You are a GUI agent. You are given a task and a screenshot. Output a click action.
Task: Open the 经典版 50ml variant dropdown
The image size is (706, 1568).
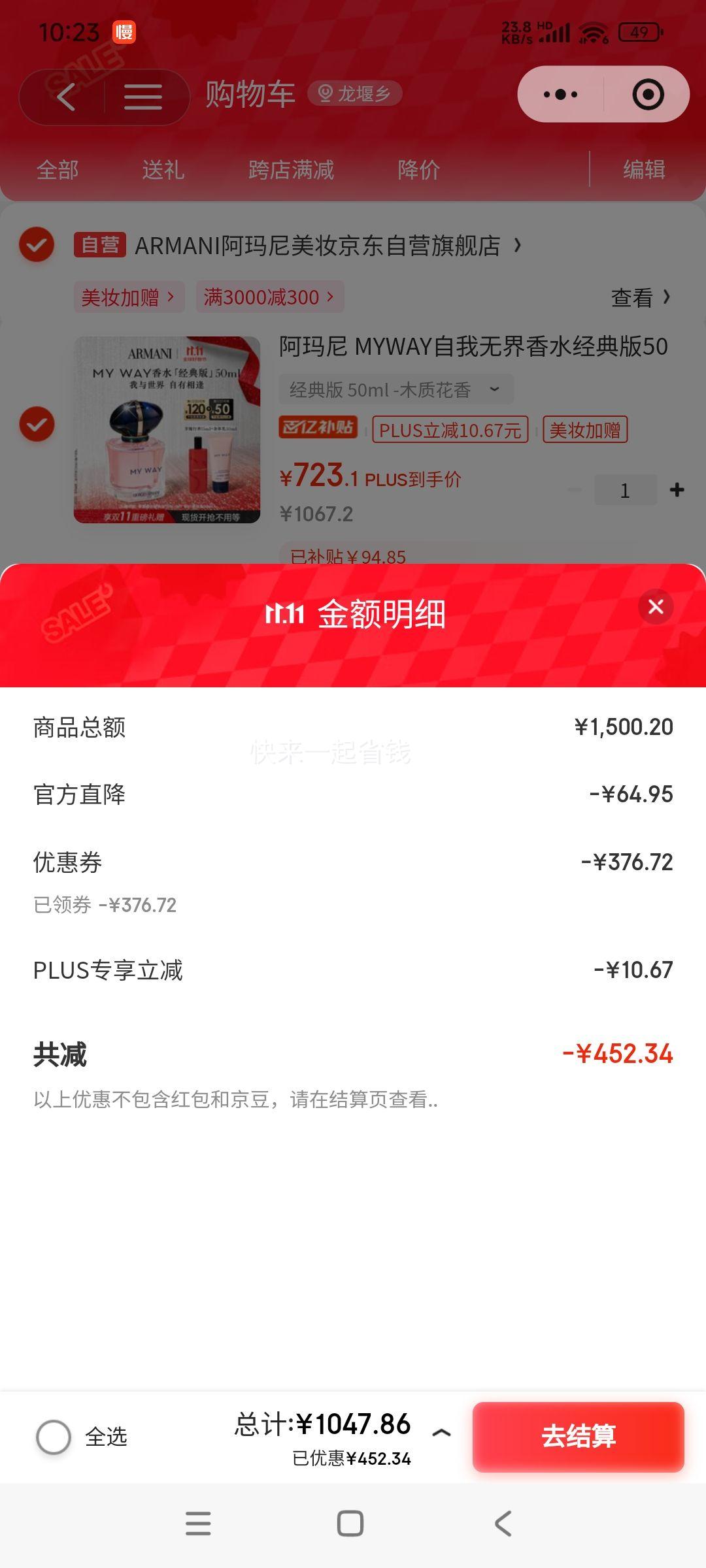(x=395, y=390)
